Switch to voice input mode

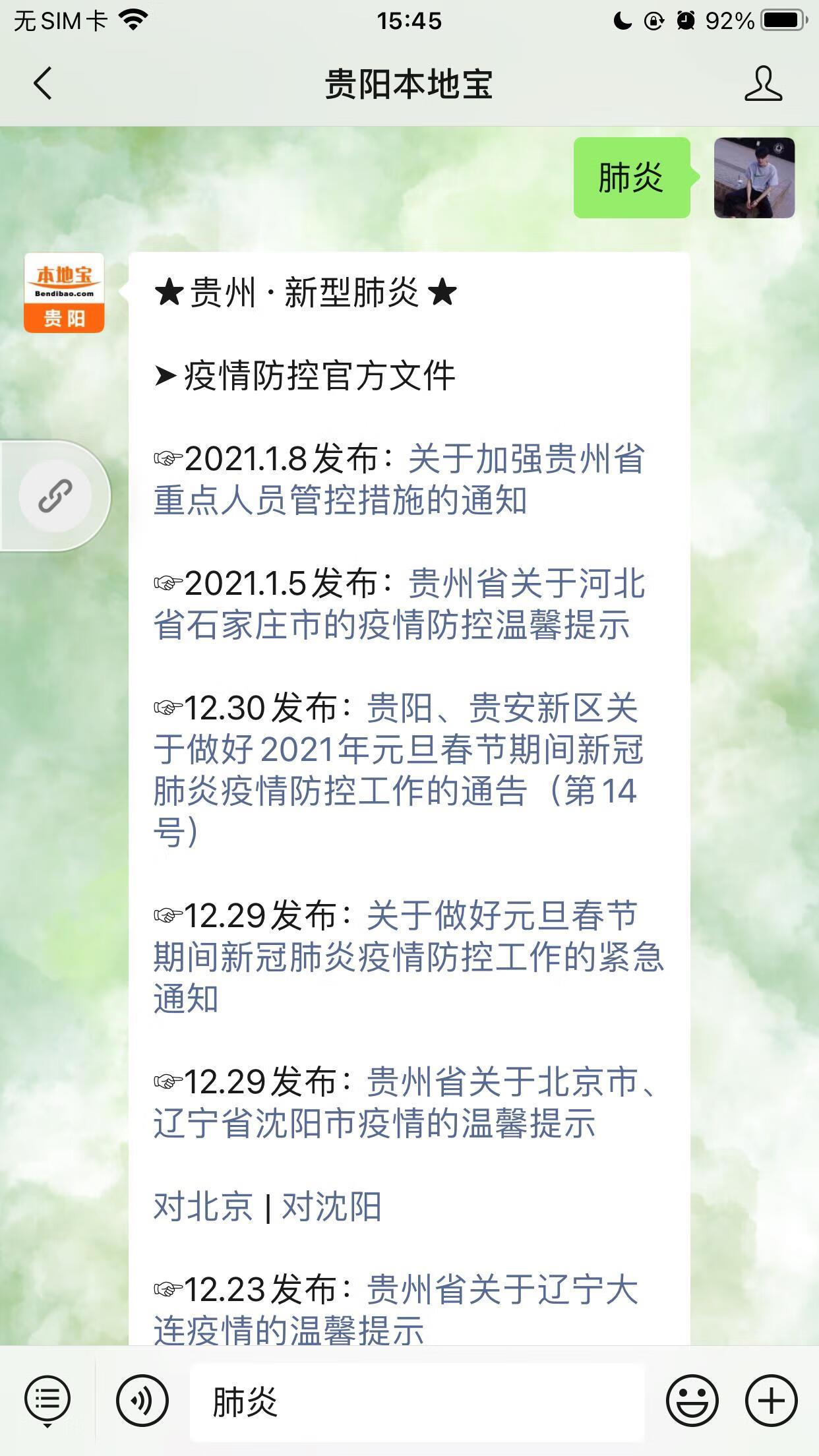pyautogui.click(x=142, y=1401)
